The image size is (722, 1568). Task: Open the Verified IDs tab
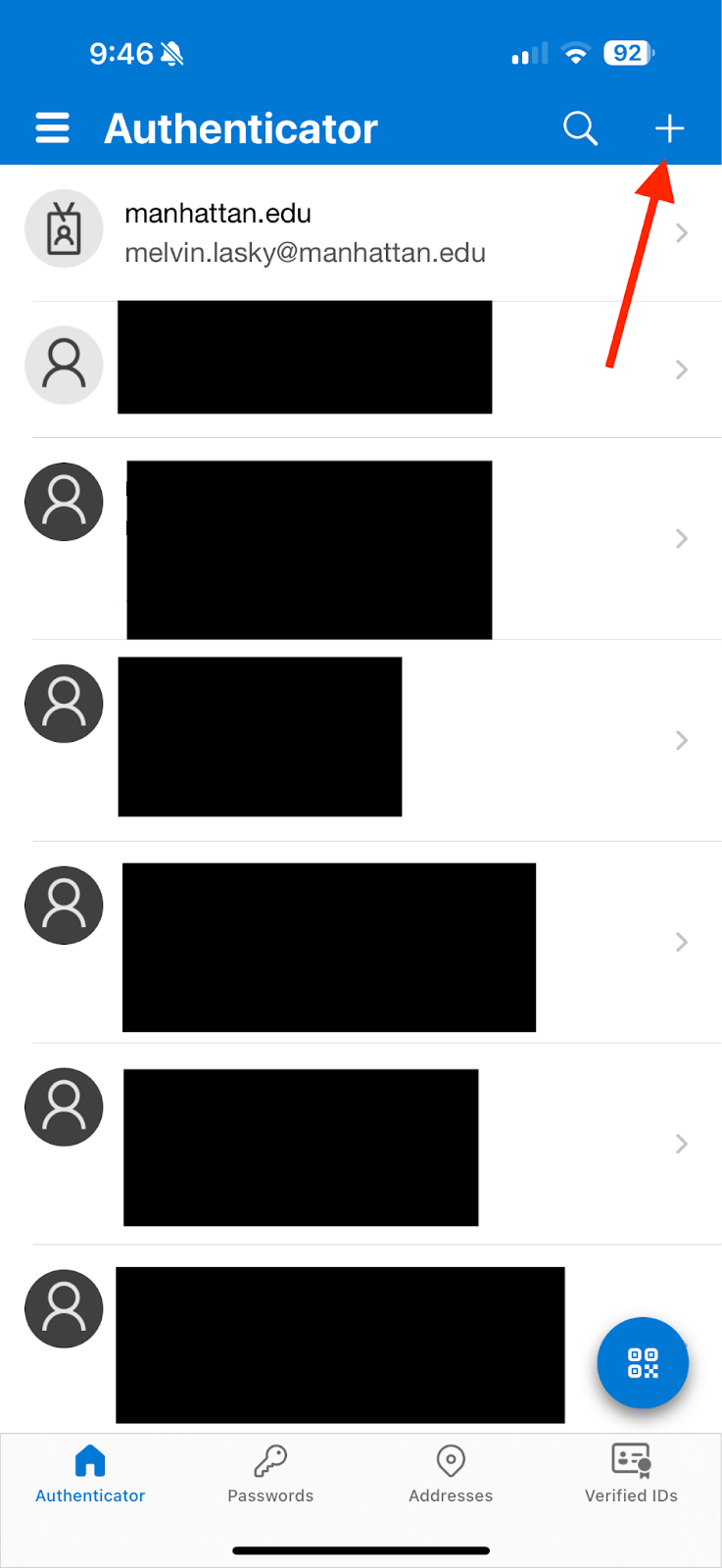point(631,1474)
